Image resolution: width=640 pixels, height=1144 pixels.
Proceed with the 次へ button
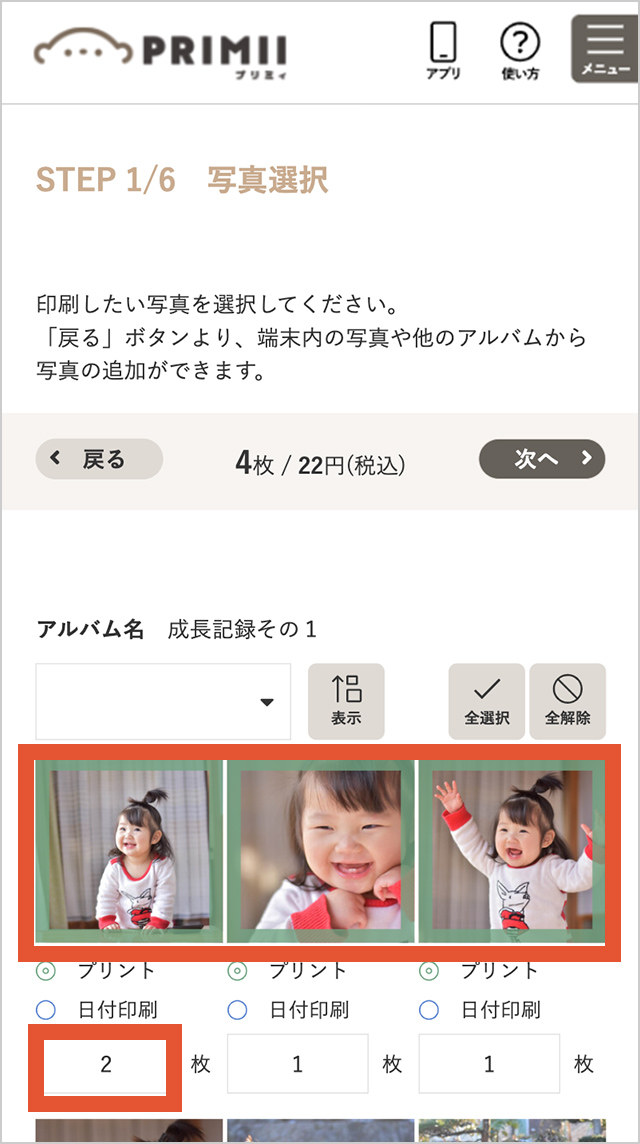(x=542, y=459)
